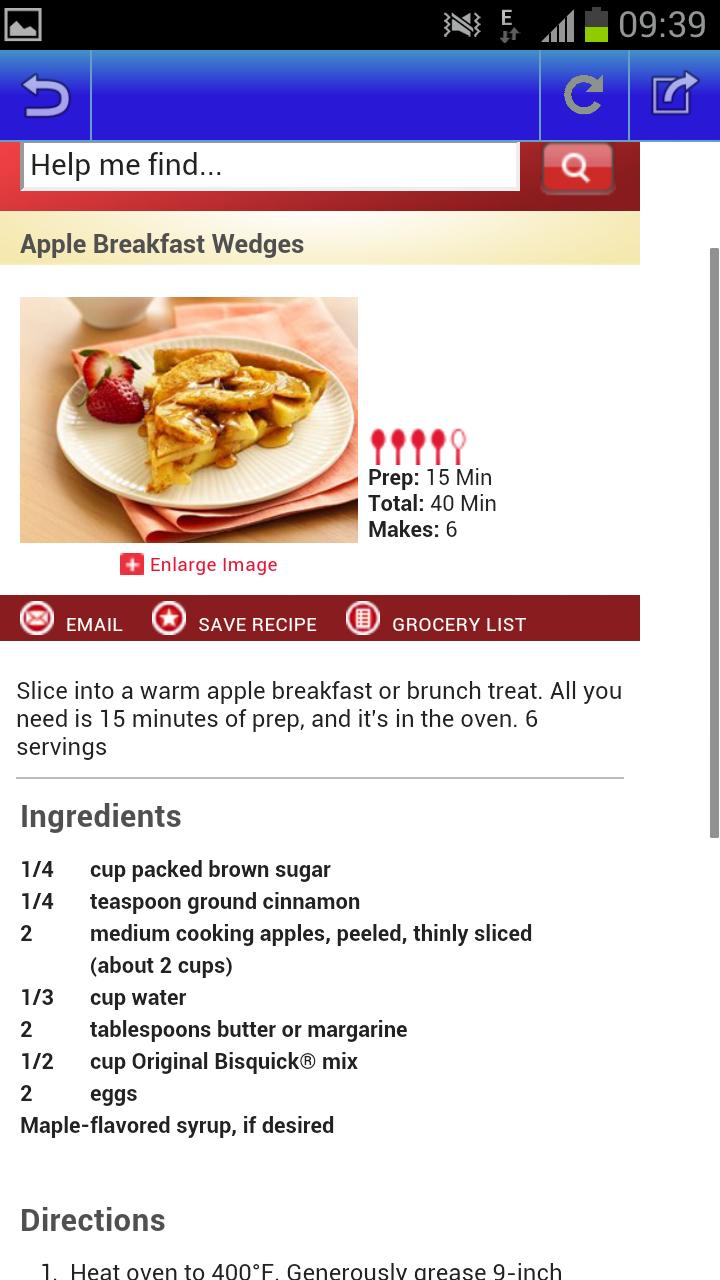The height and width of the screenshot is (1280, 720).
Task: Tap the Enlarge Image link
Action: coord(199,565)
